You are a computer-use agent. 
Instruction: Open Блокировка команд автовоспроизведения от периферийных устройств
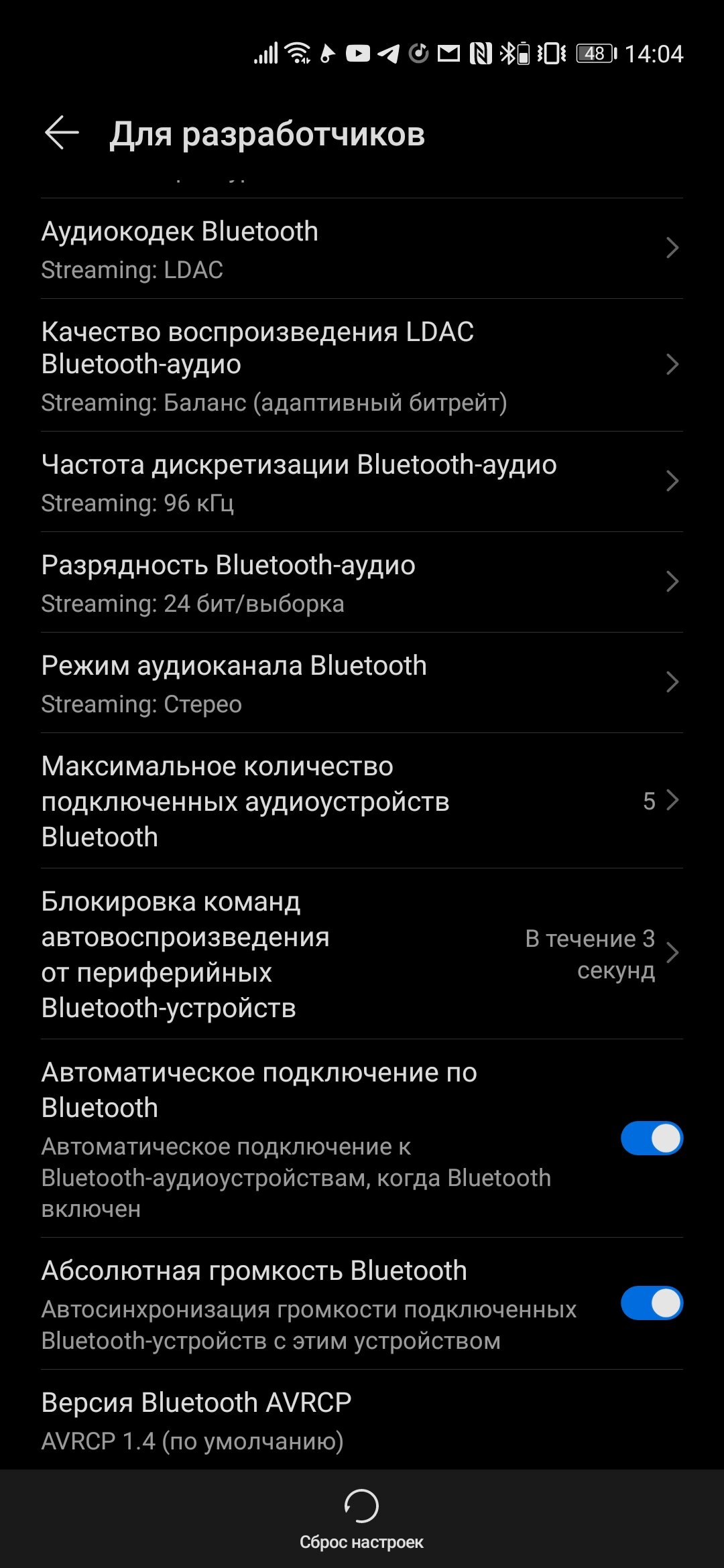point(362,954)
